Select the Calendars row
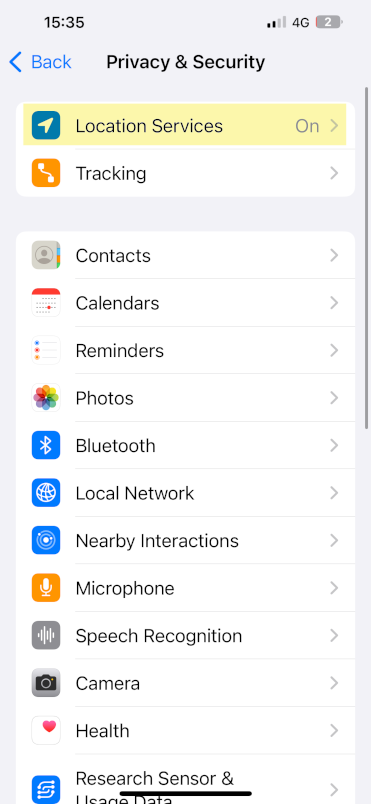Viewport: 371px width, 804px height. (x=185, y=303)
